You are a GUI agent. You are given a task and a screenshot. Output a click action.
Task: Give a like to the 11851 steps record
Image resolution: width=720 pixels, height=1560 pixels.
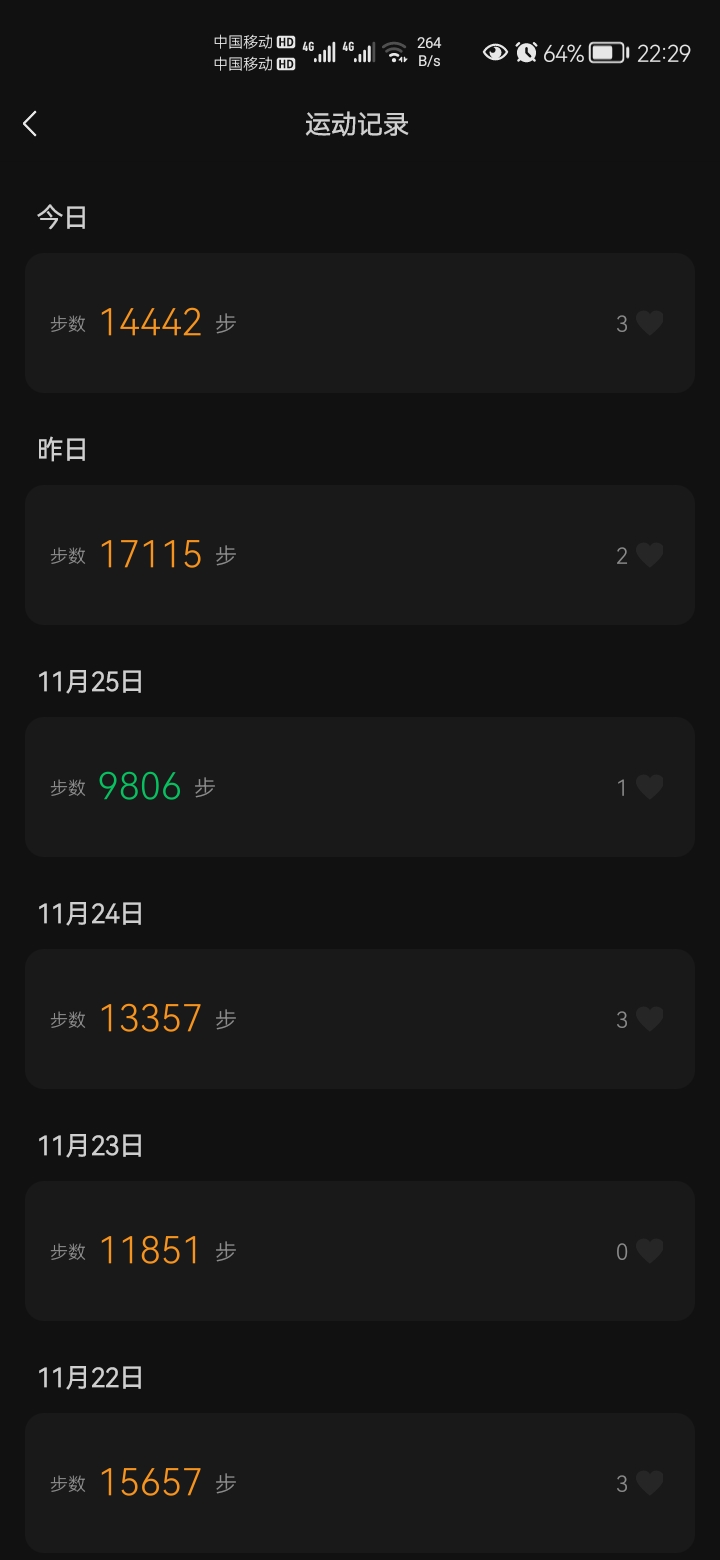(650, 1251)
